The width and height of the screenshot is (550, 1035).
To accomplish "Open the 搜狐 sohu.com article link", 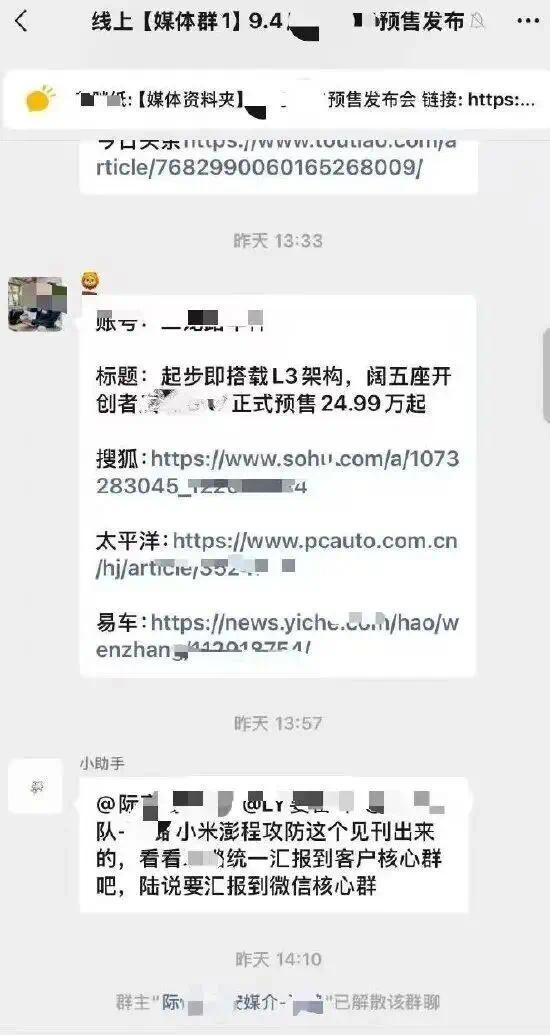I will (277, 472).
